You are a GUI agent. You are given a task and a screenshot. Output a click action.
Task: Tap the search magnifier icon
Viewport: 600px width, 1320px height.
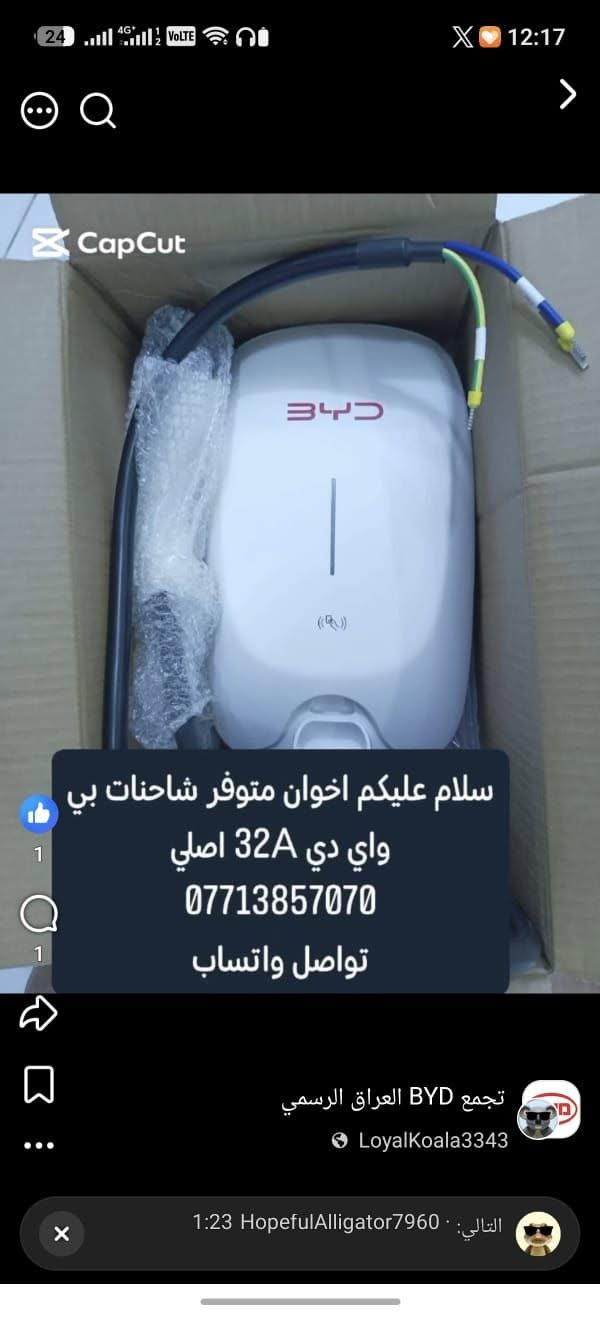98,111
